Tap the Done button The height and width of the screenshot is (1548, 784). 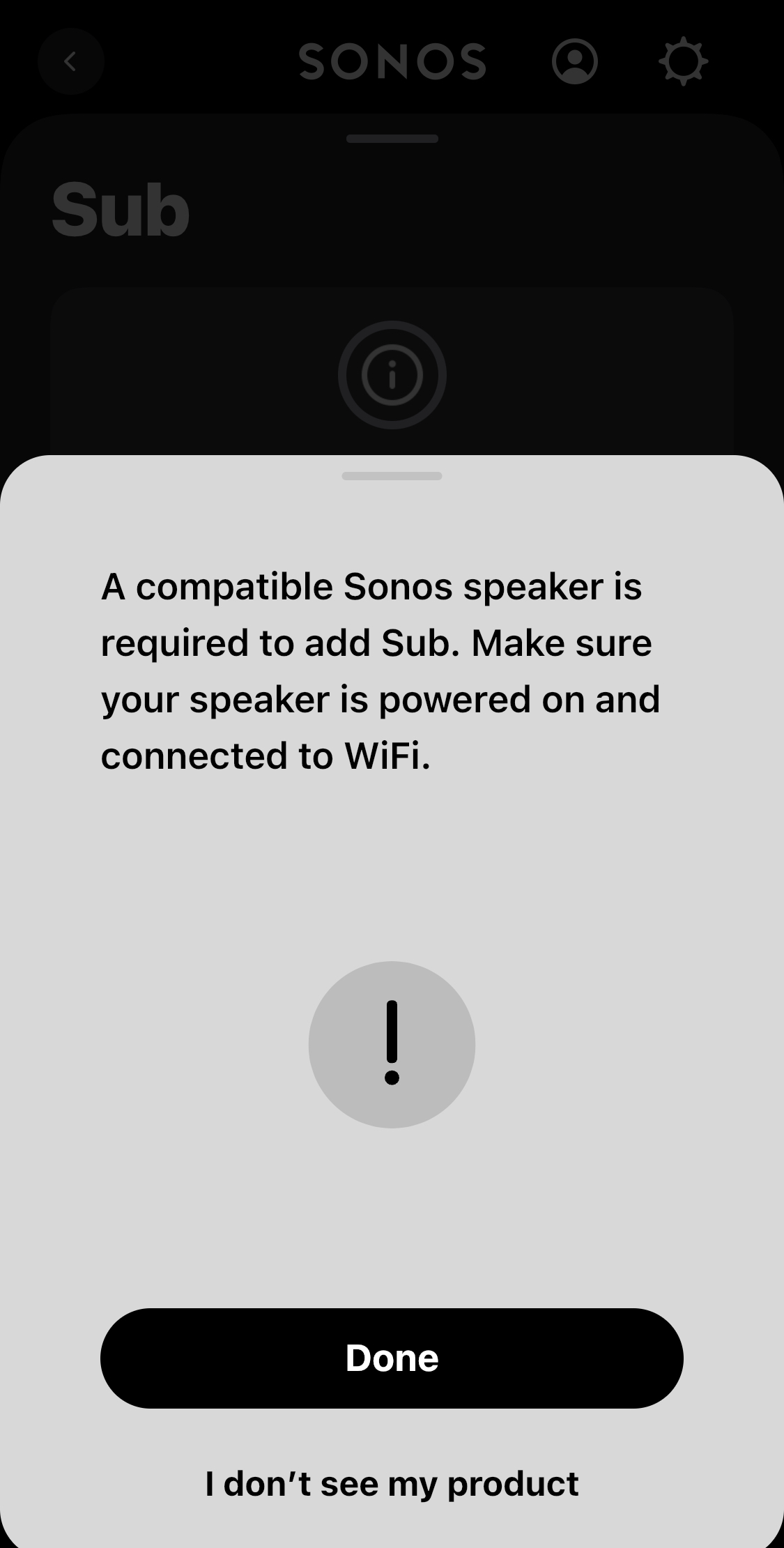pyautogui.click(x=392, y=1358)
